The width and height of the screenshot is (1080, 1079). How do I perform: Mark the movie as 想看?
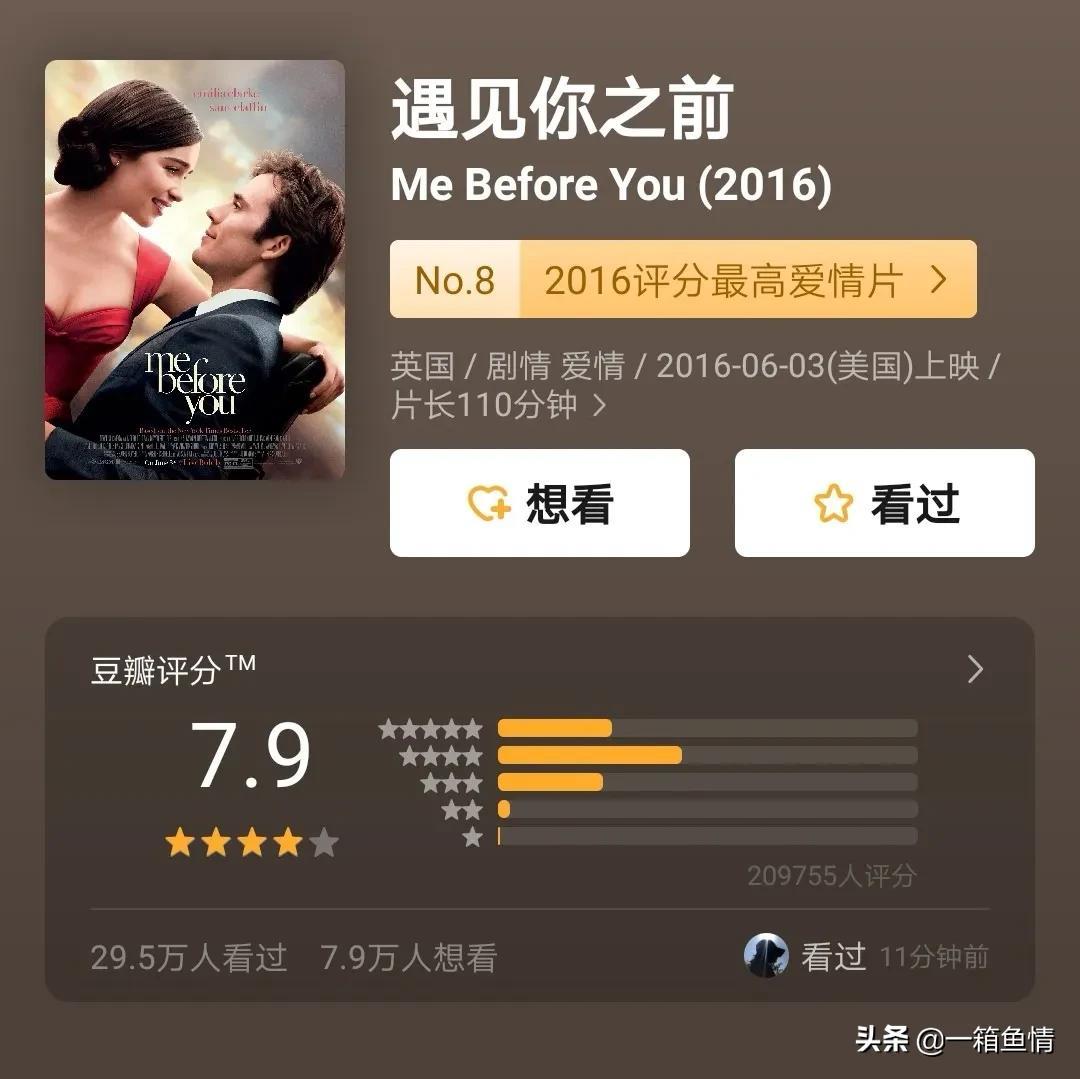[x=539, y=503]
